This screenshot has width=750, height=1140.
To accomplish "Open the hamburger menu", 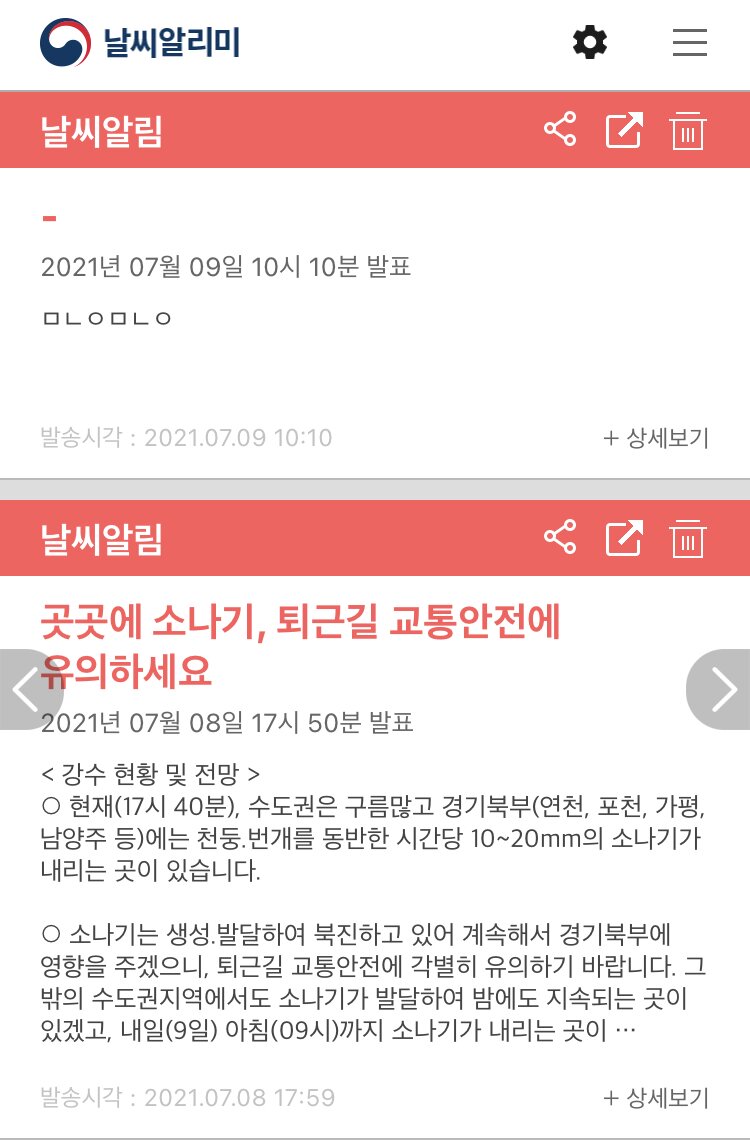I will [x=690, y=43].
